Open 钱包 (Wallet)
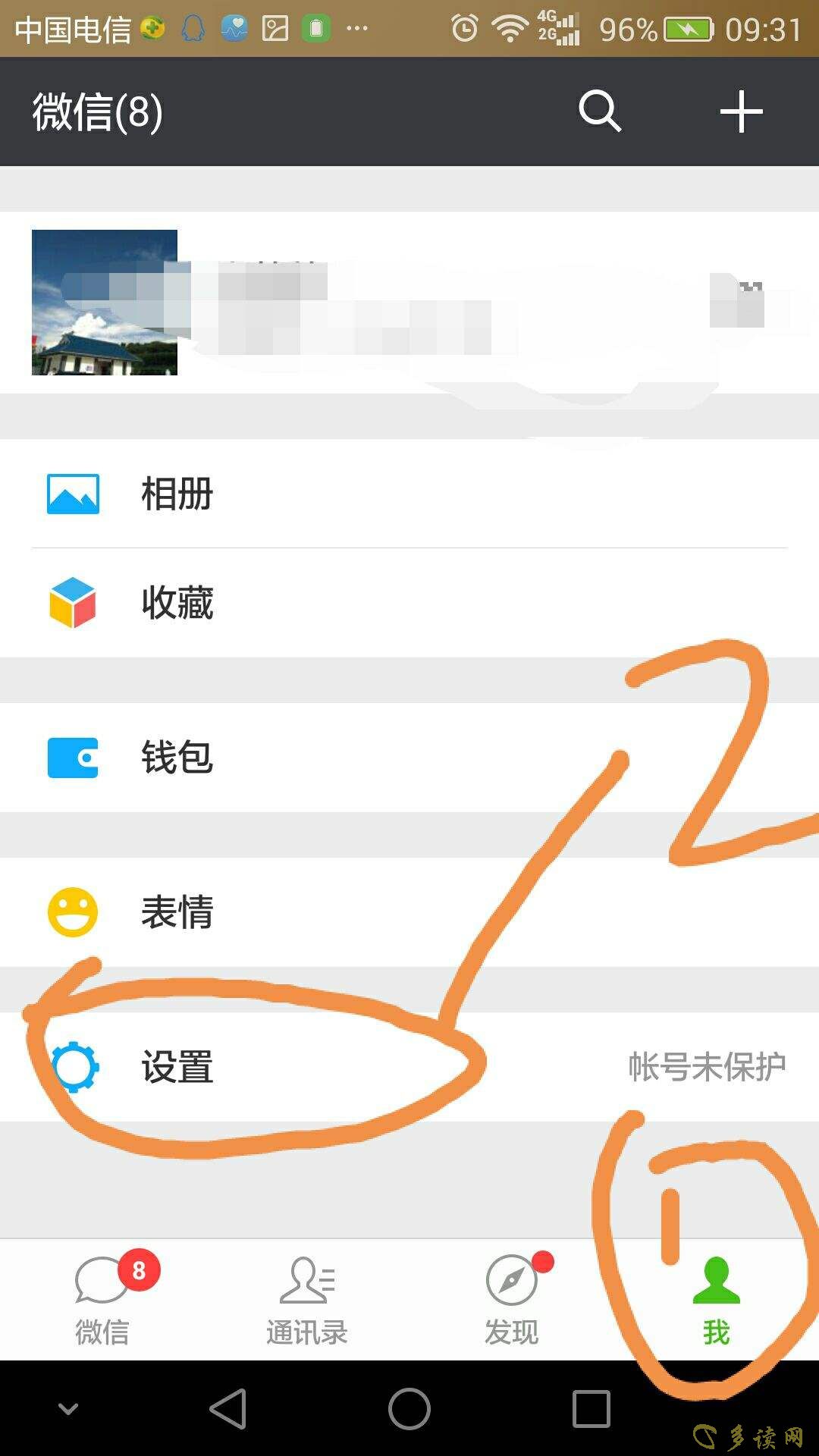The height and width of the screenshot is (1456, 819). click(x=409, y=758)
